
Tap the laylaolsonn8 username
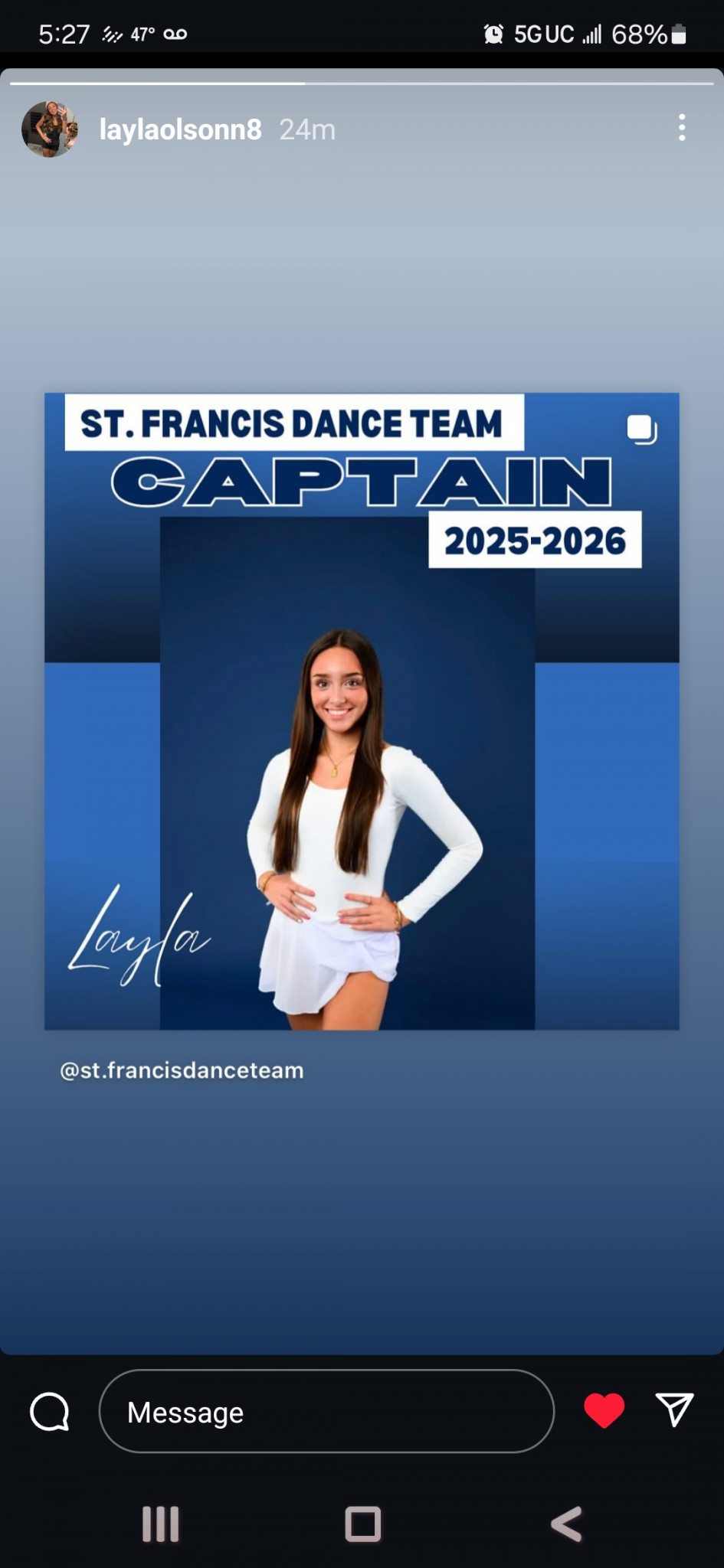(x=180, y=129)
